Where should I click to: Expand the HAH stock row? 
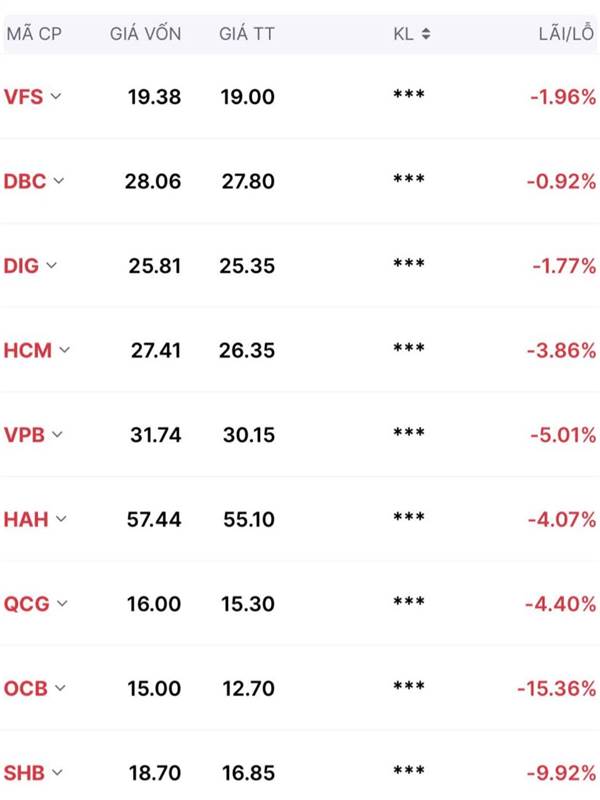[62, 519]
